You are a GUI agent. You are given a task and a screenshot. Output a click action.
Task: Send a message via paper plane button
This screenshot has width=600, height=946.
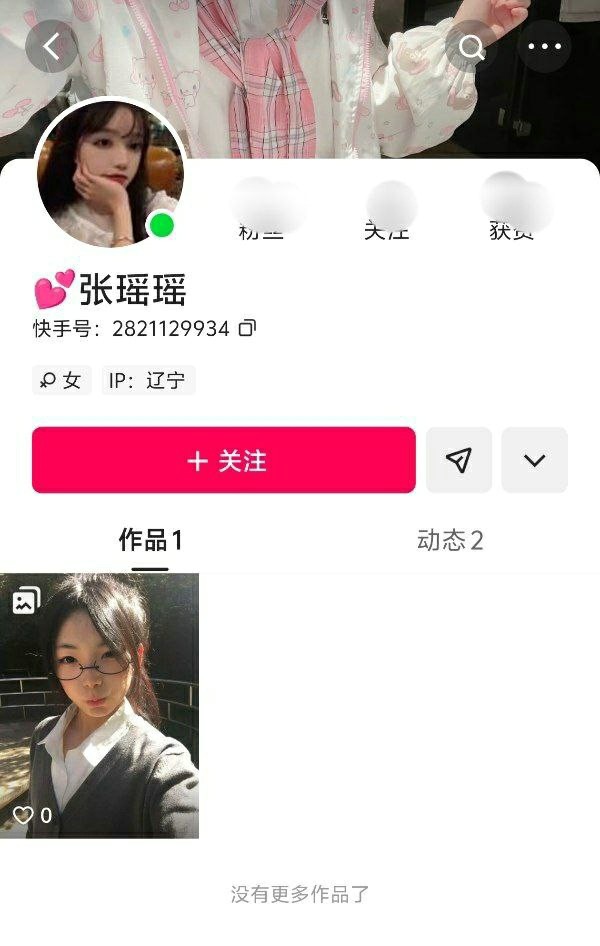(x=459, y=460)
